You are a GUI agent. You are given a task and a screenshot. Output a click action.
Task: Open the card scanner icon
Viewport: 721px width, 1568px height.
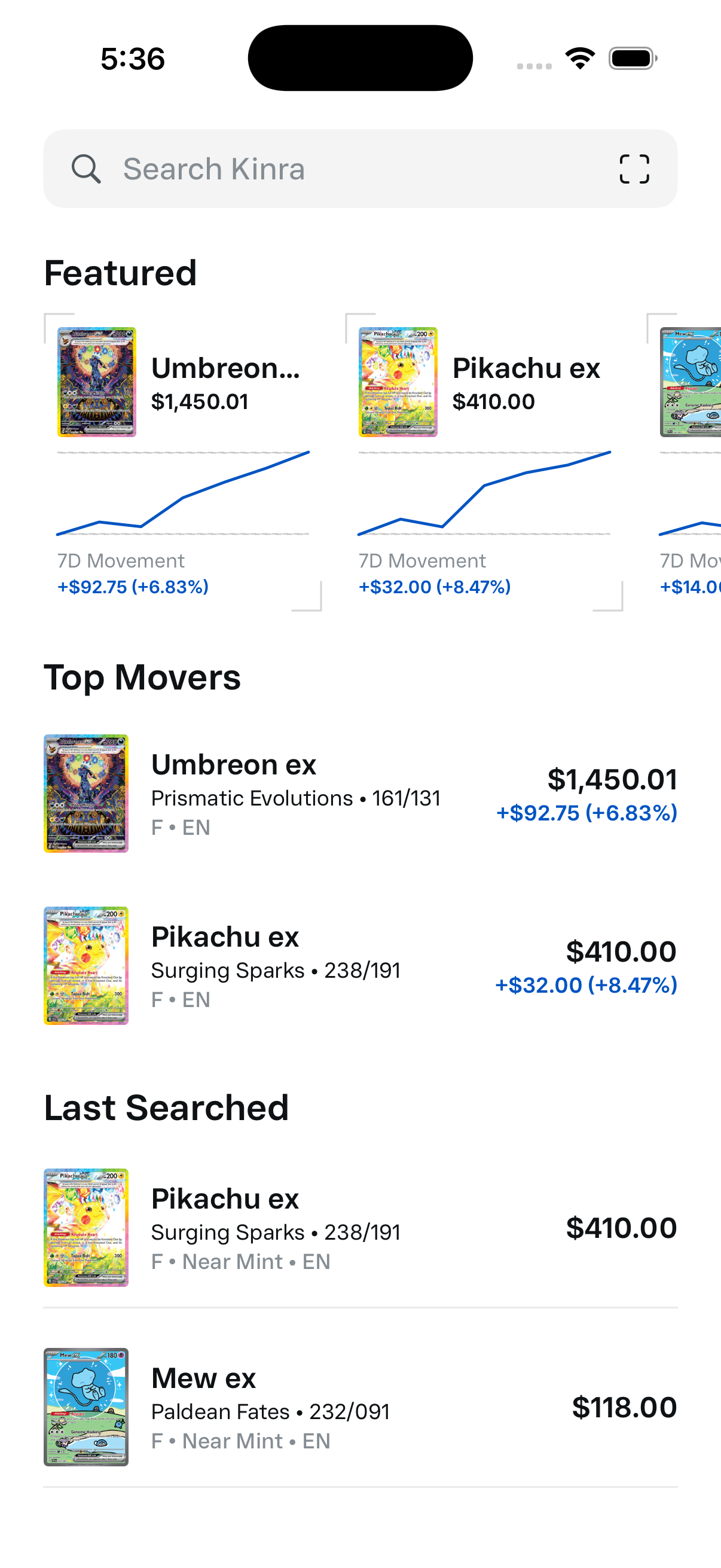634,169
